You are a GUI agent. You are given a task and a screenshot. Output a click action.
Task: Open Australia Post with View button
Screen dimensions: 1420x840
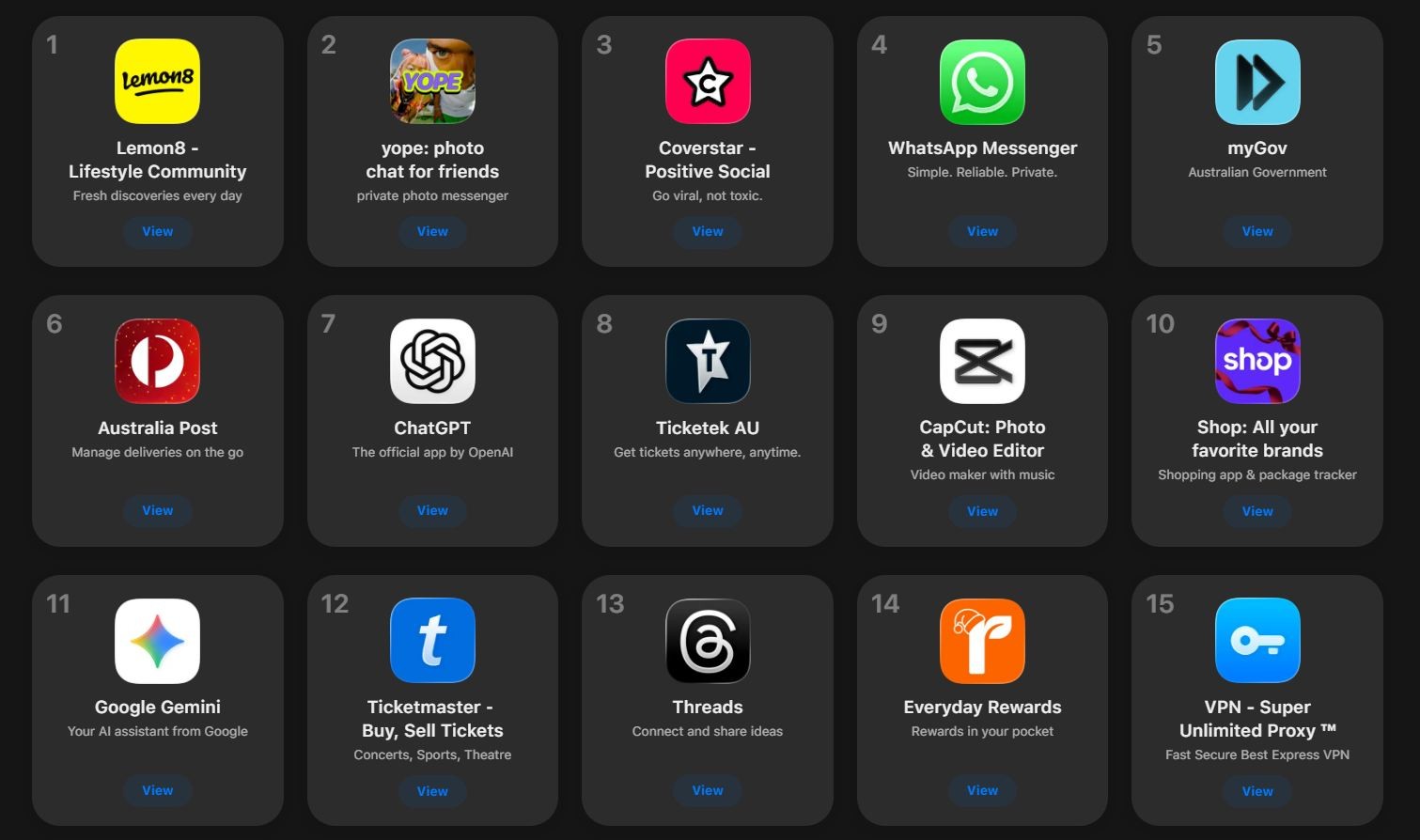(x=157, y=510)
